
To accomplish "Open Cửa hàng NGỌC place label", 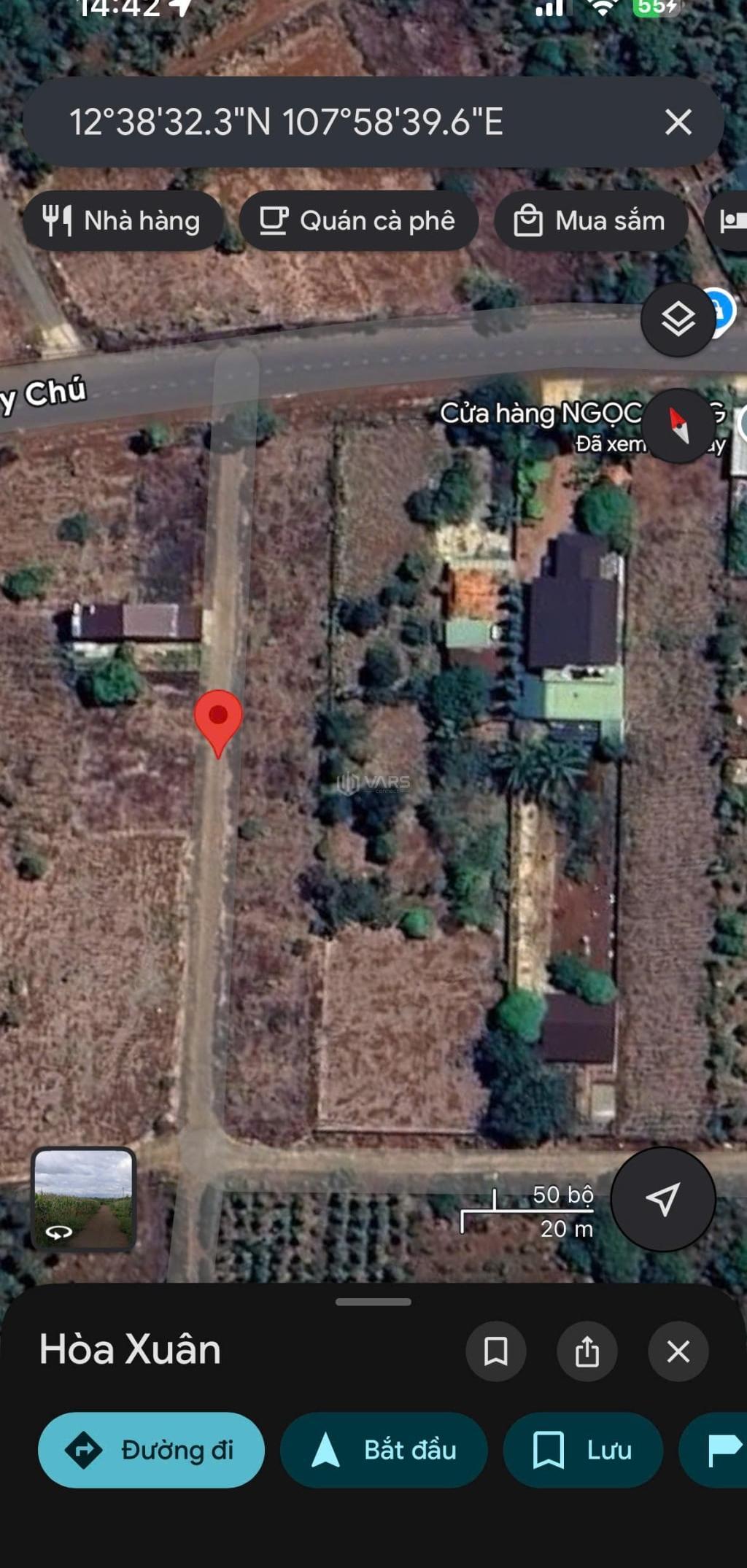I will coord(540,414).
